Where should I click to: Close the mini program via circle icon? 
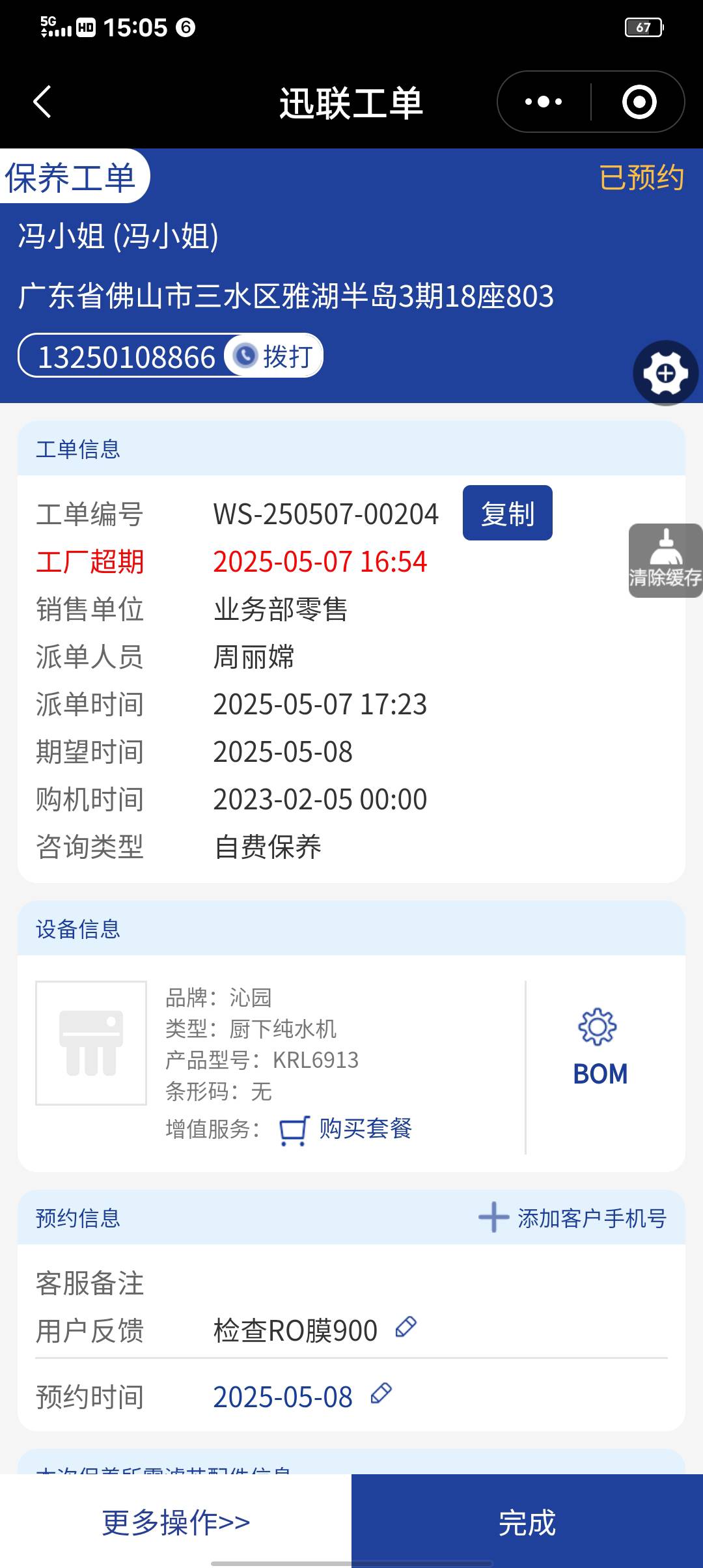(x=639, y=102)
